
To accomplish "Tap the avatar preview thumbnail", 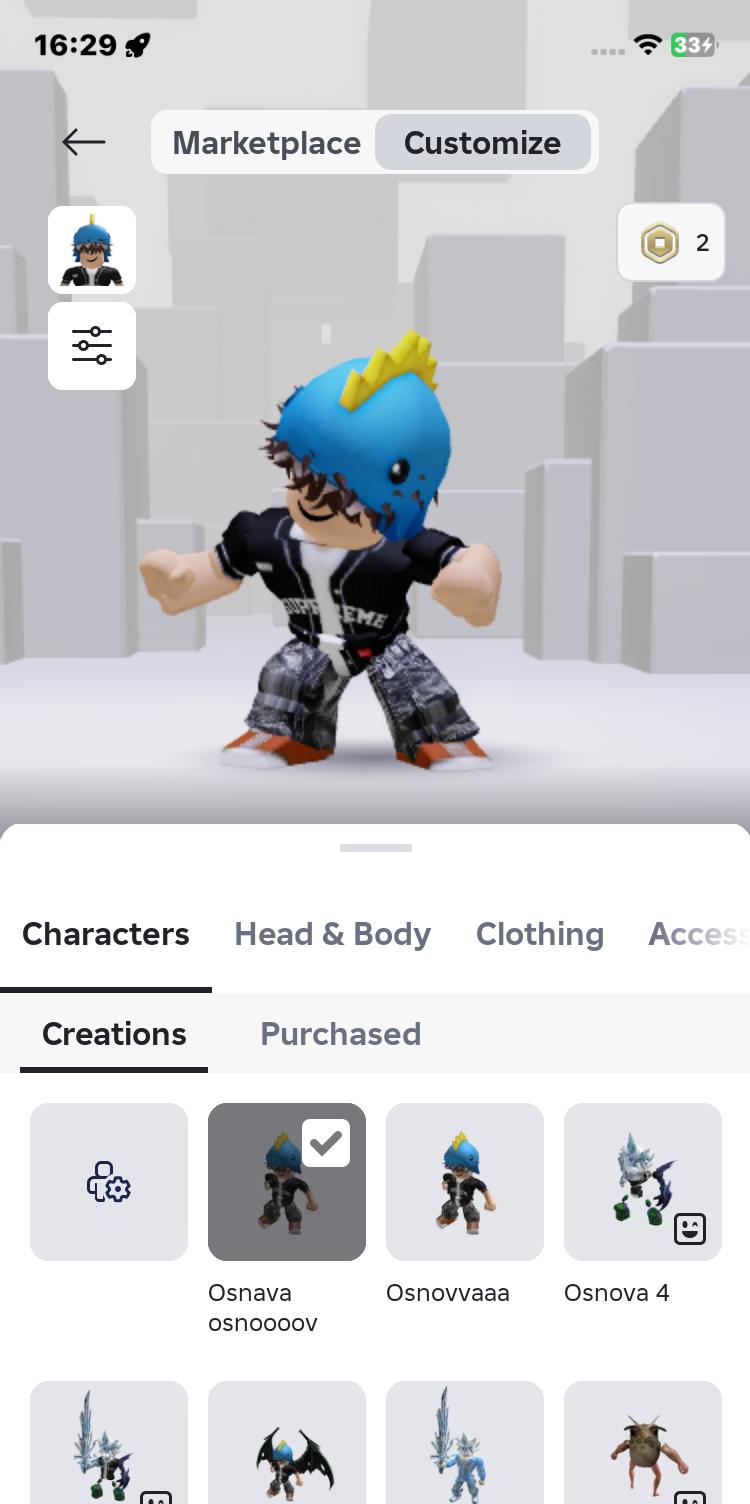I will 92,249.
